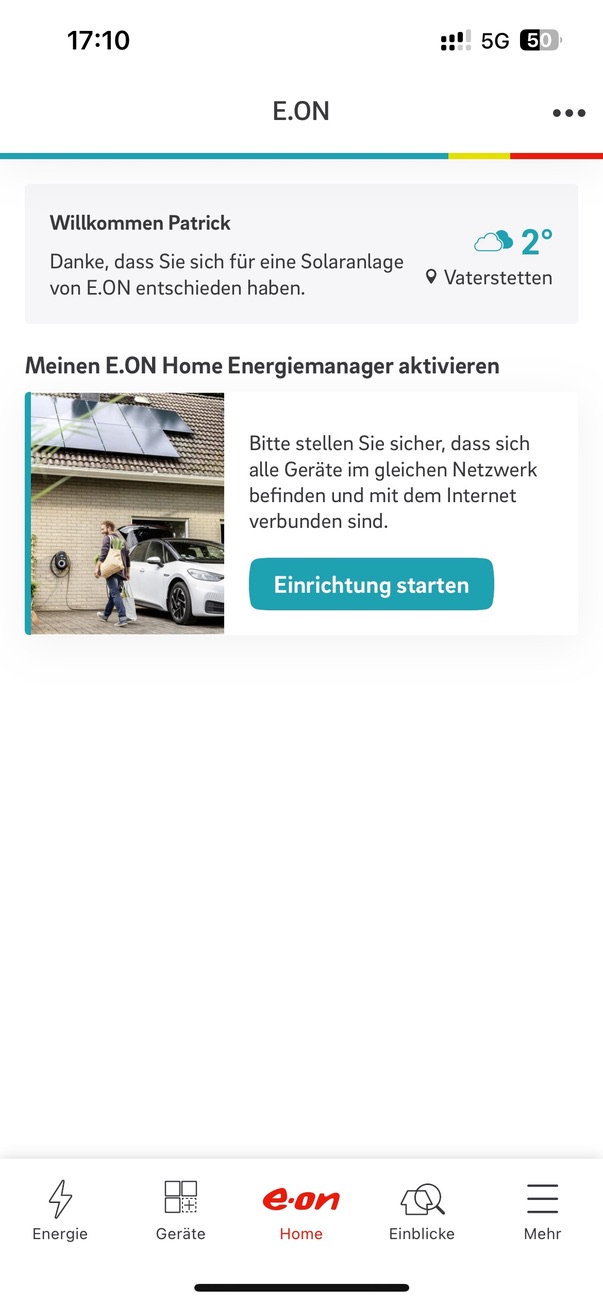Switch to the Einblicke tab
This screenshot has width=603, height=1304.
422,1210
